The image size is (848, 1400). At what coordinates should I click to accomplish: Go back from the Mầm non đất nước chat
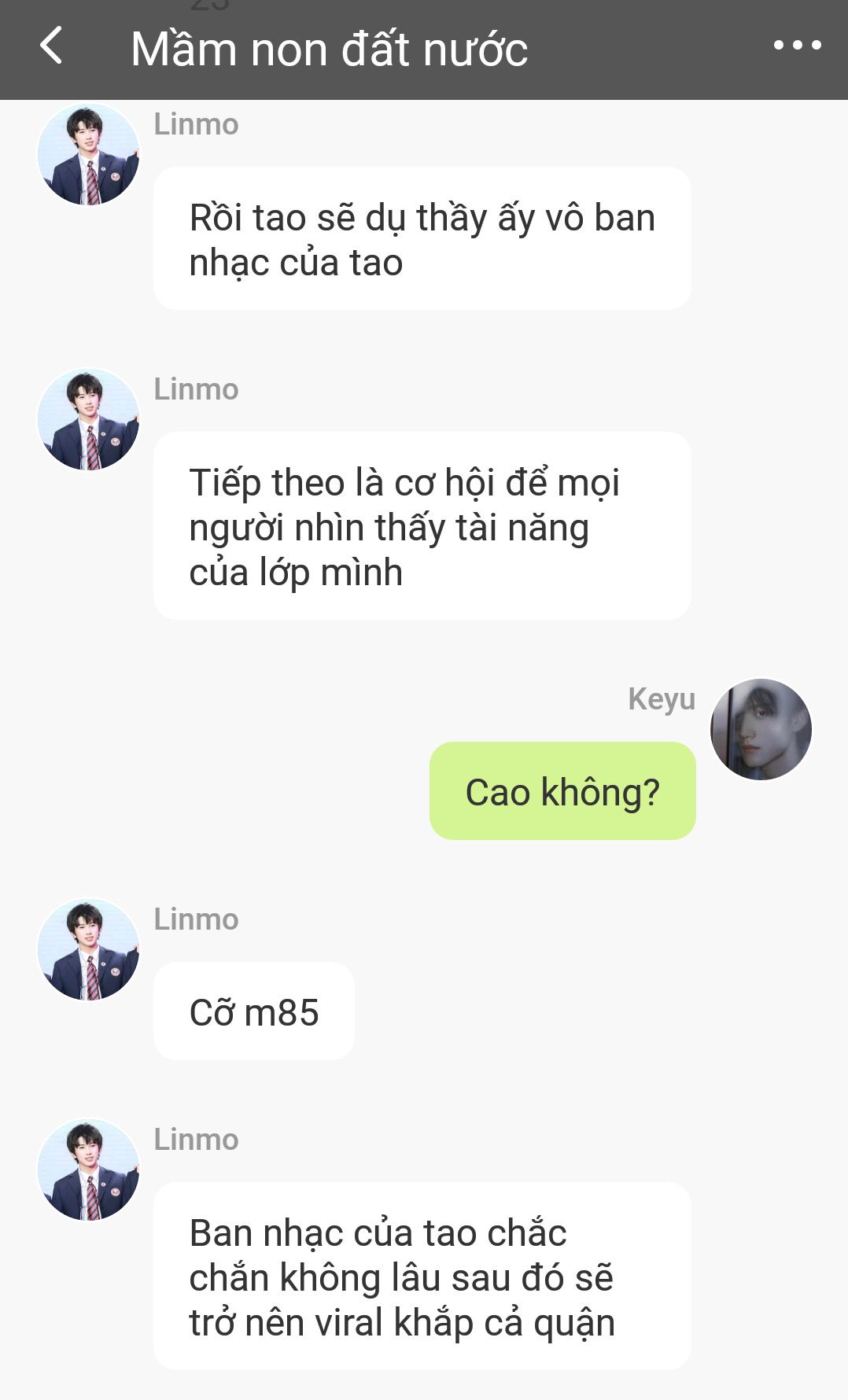coord(52,46)
